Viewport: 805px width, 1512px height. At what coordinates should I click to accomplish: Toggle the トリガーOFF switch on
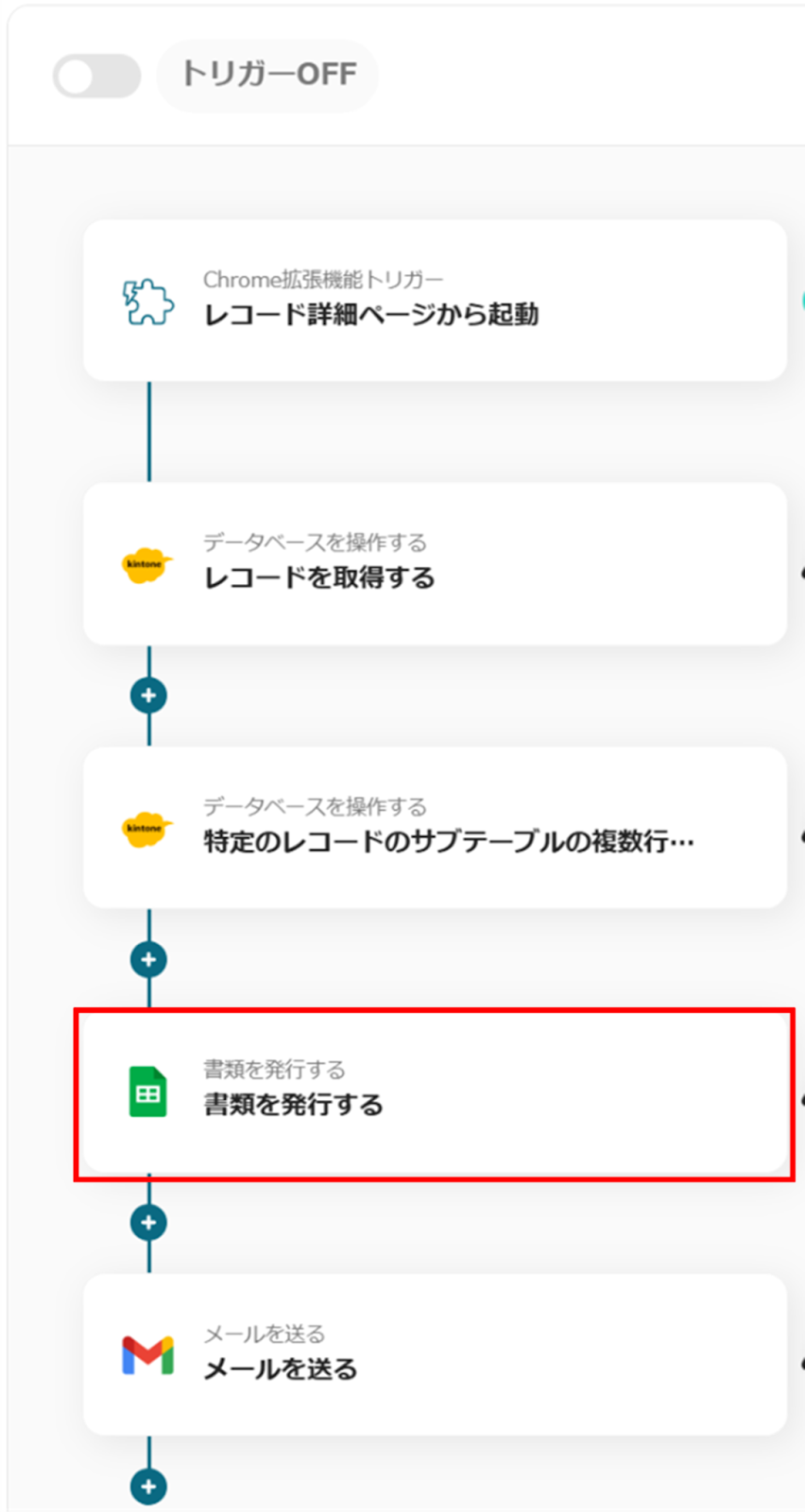pos(96,76)
